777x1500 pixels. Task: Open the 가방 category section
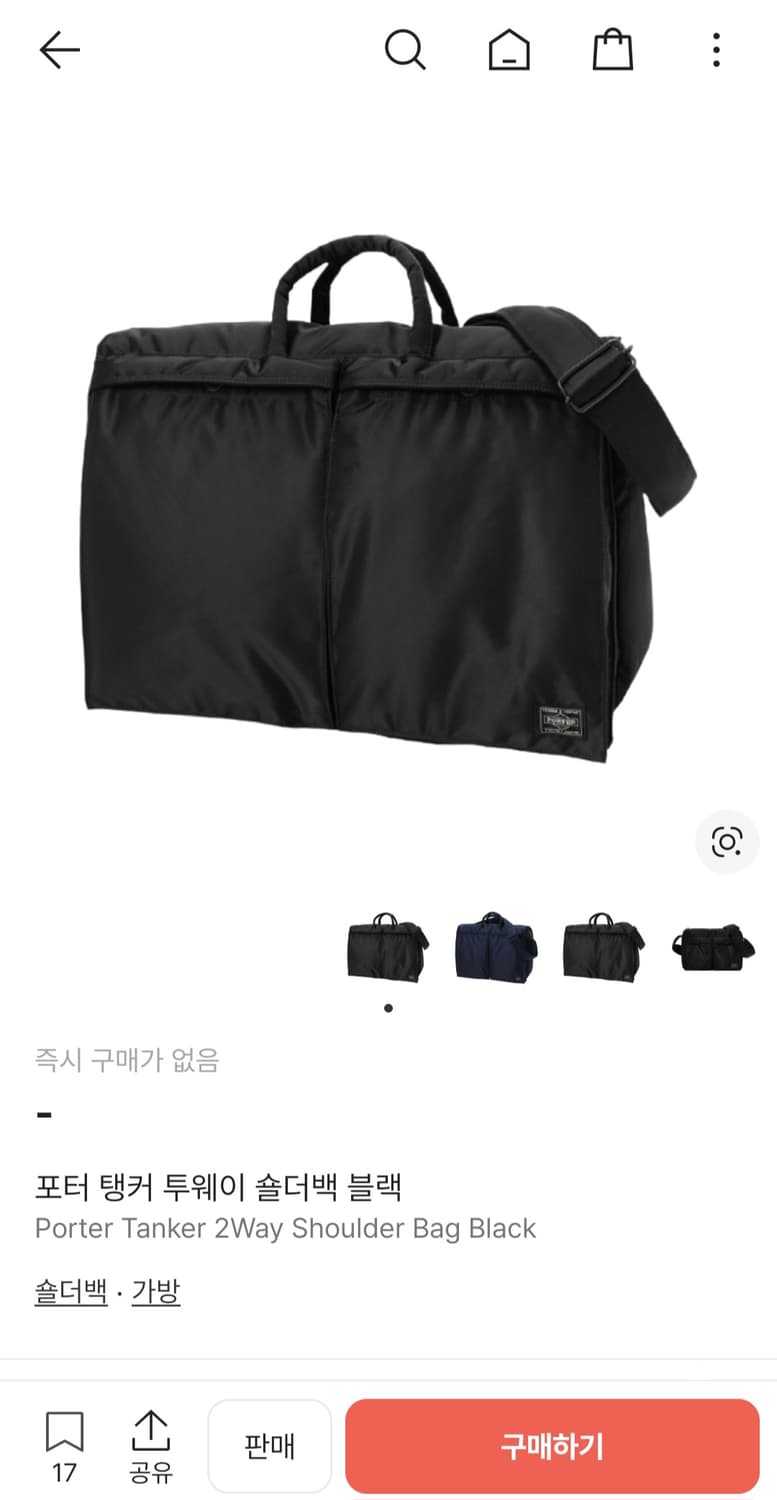[x=156, y=1291]
